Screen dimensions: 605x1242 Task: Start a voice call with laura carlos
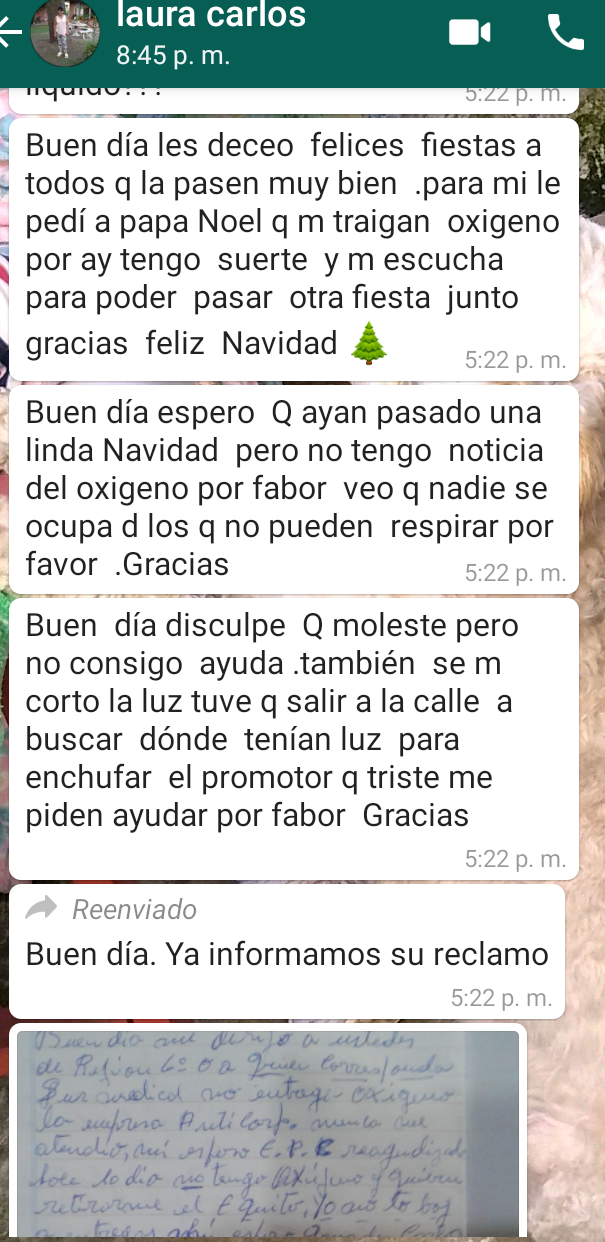pos(566,33)
